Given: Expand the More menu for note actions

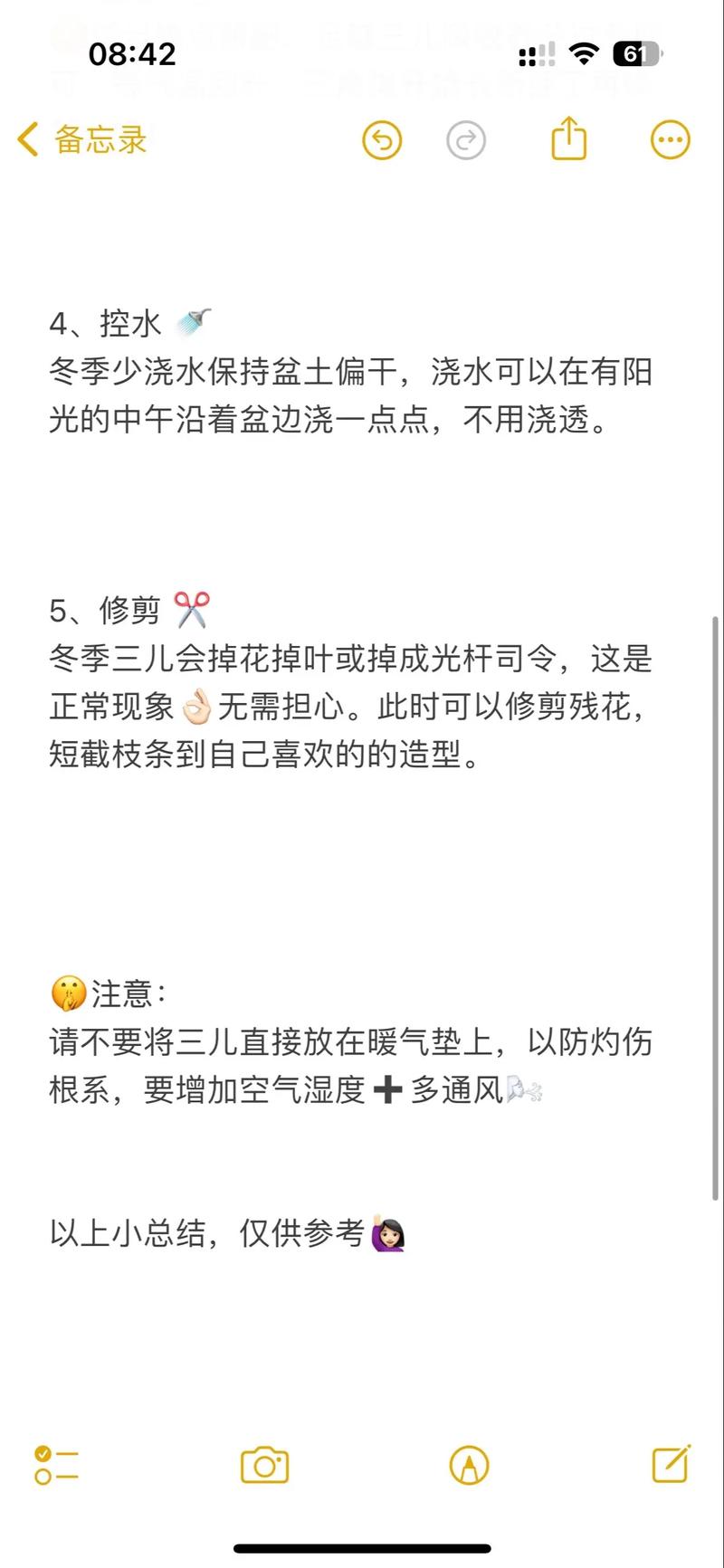Looking at the screenshot, I should click(x=670, y=140).
